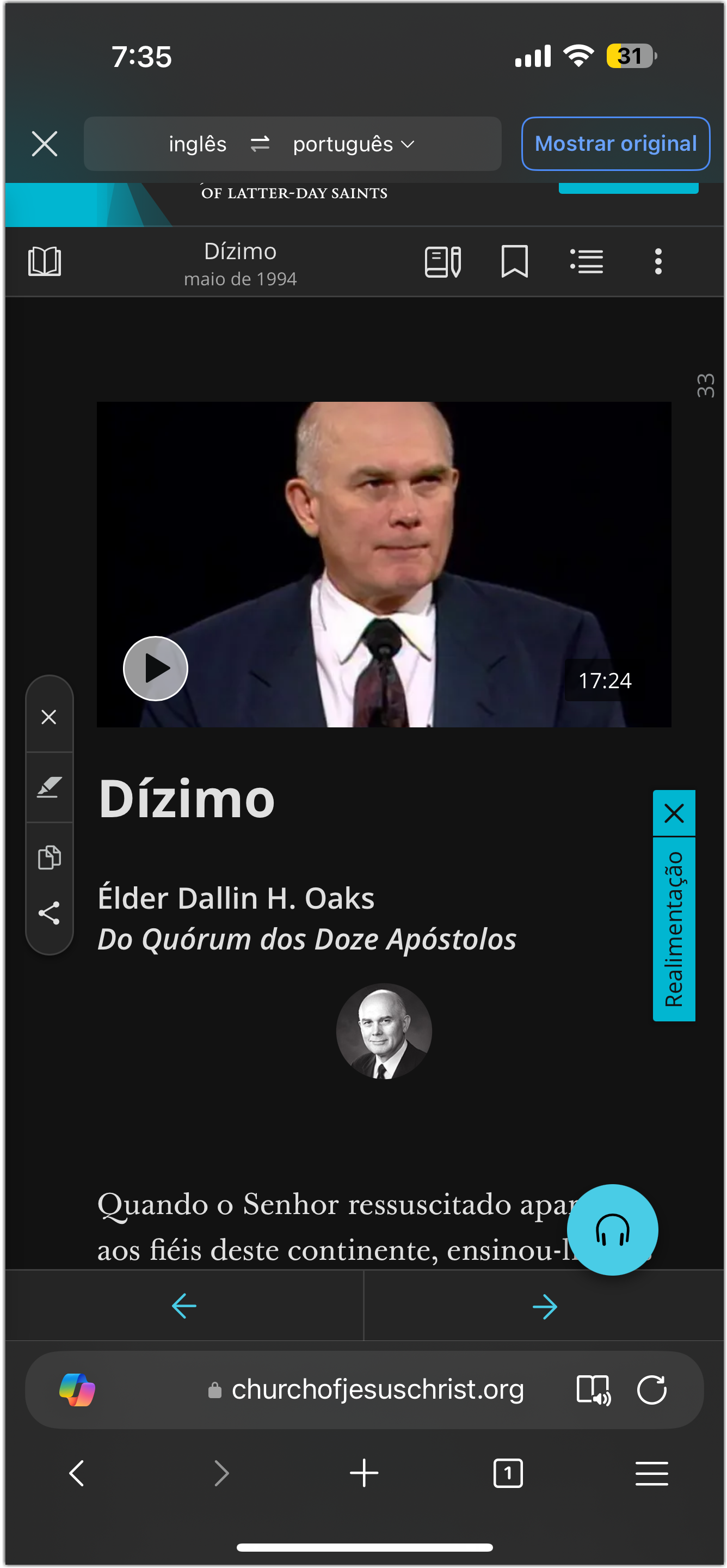This screenshot has height=1568, width=727.
Task: Tap Mostrar original button
Action: tap(615, 144)
